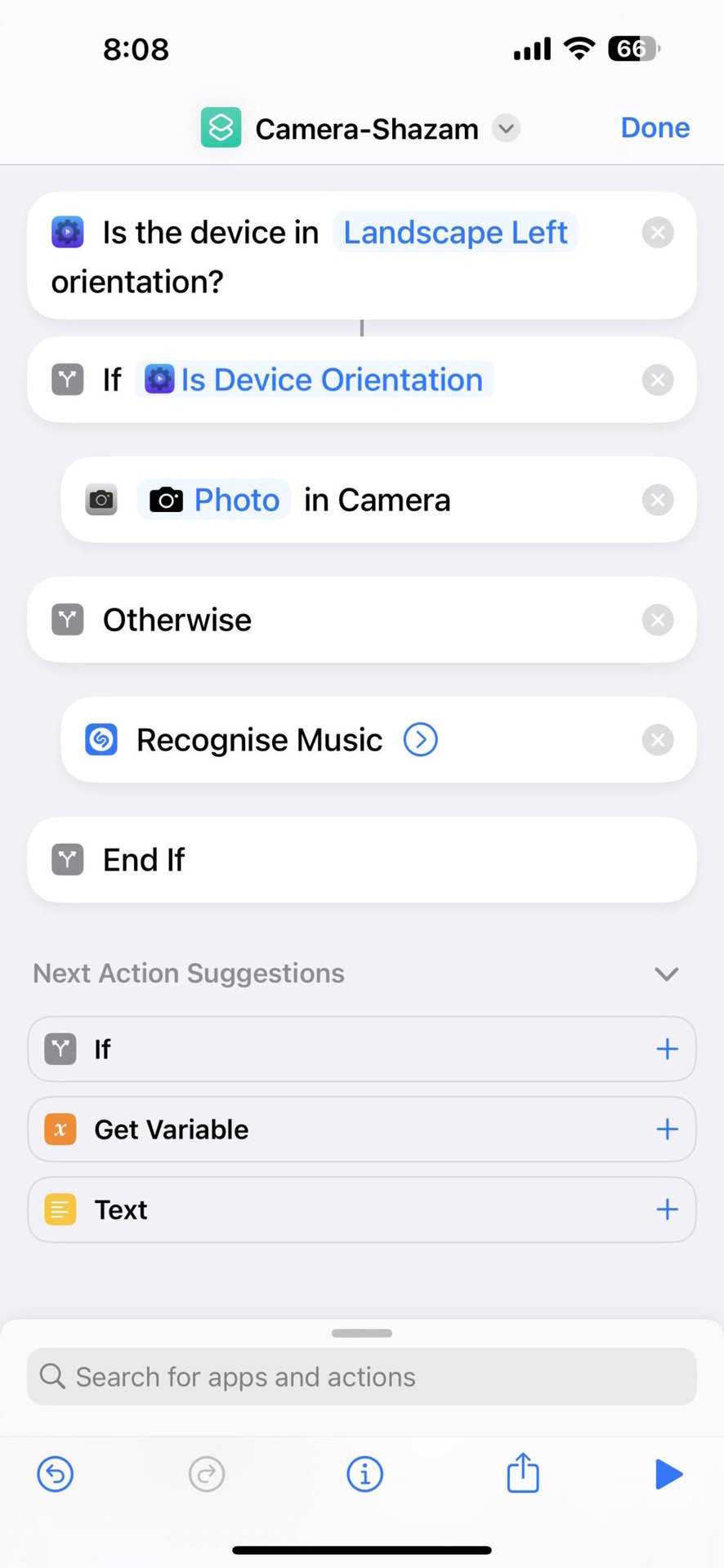724x1568 pixels.
Task: Focus the Search for apps and actions field
Action: 362,1377
